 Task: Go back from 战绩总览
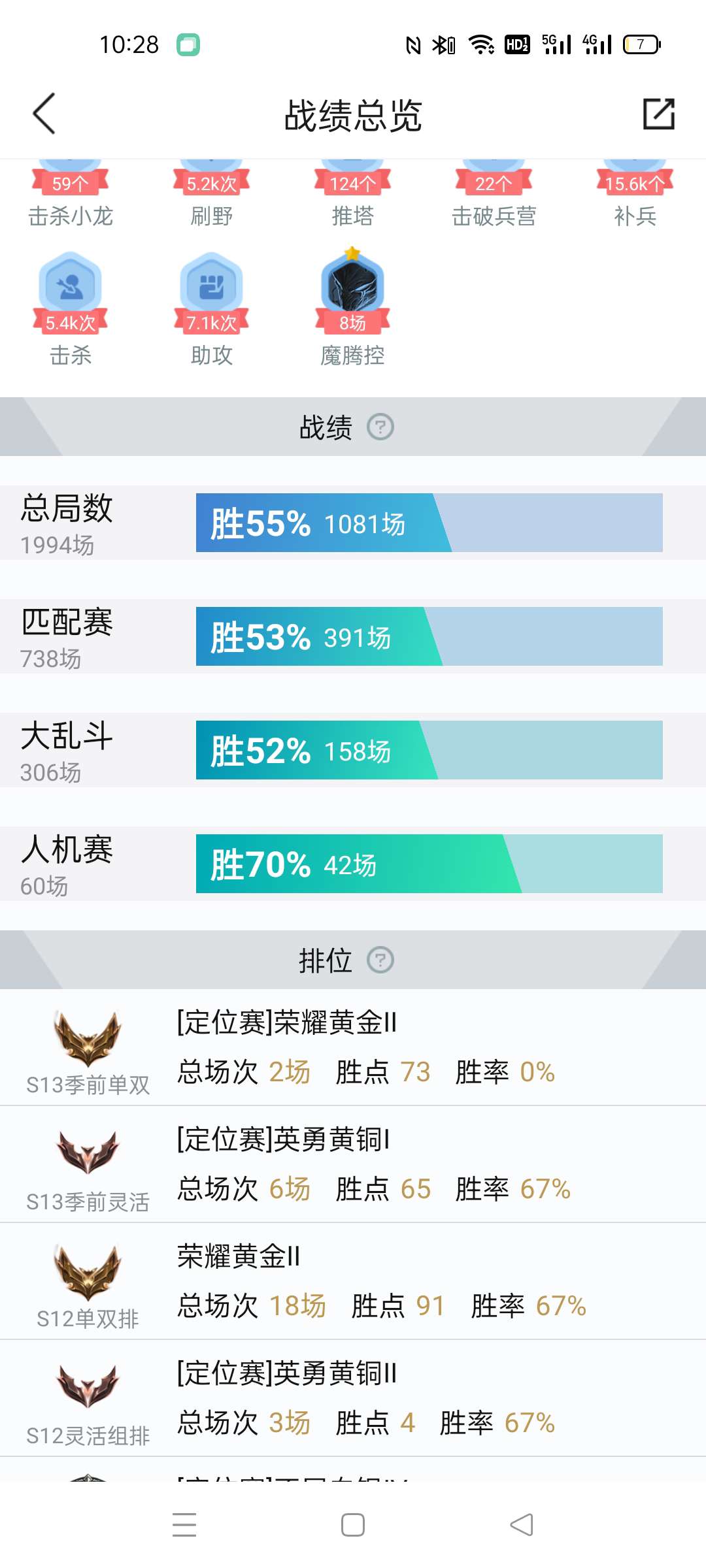coord(44,114)
